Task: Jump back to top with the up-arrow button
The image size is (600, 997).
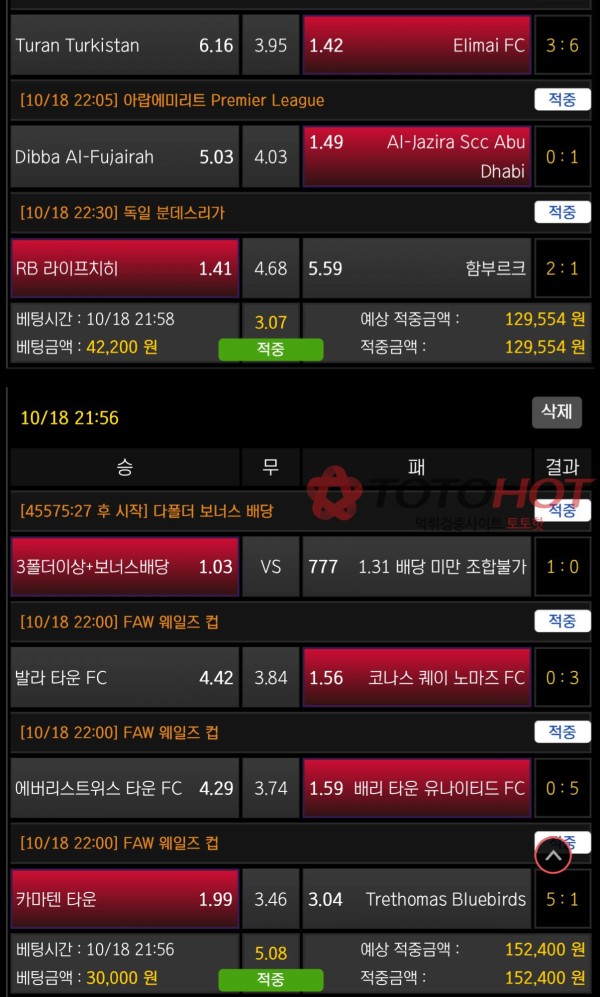Action: click(x=553, y=855)
